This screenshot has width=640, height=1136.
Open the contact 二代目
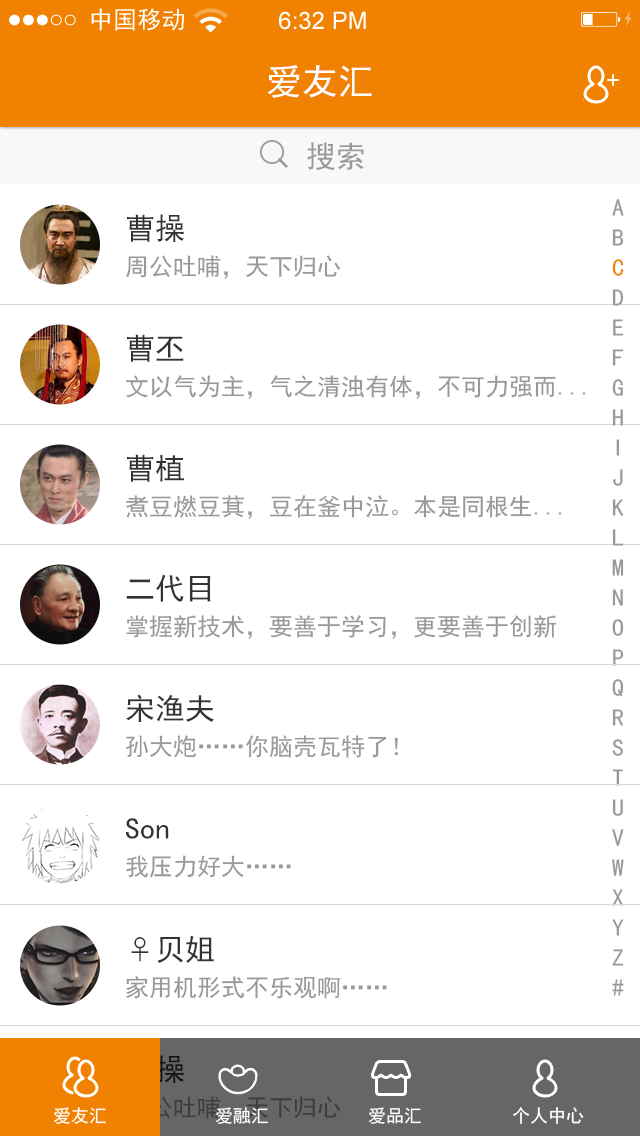300,605
